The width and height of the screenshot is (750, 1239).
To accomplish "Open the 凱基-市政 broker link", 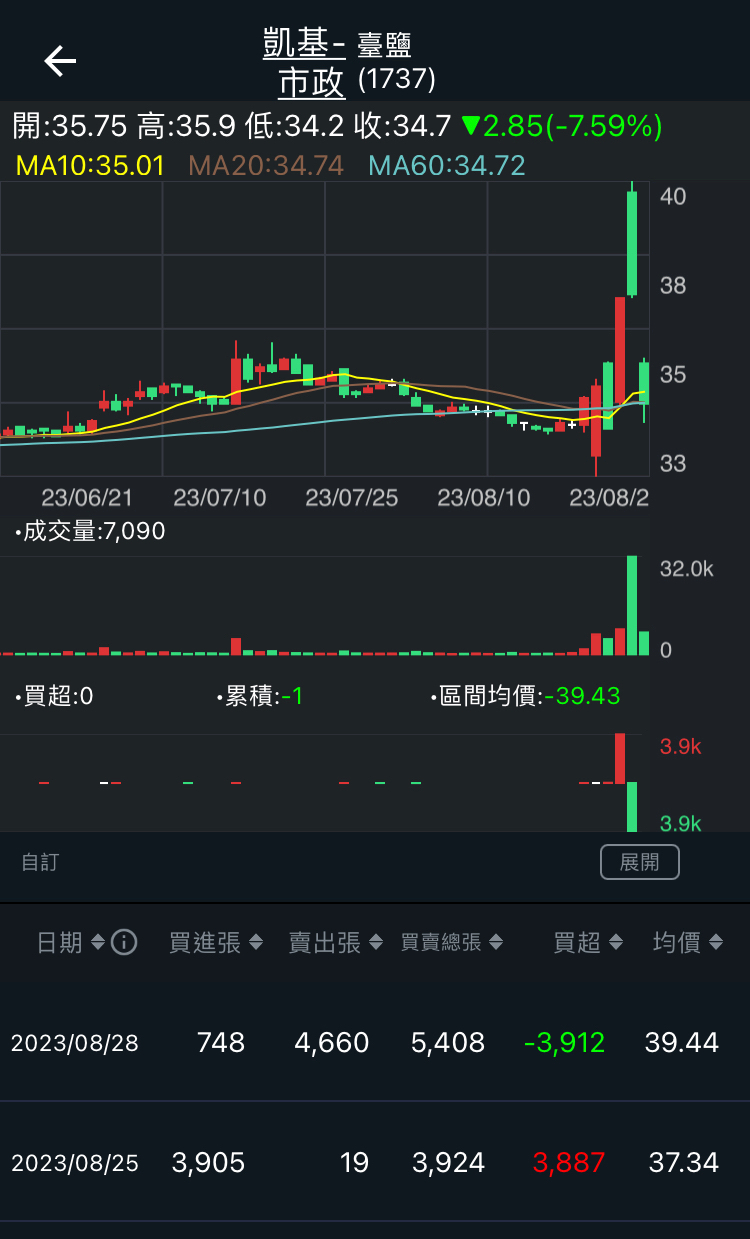I will pyautogui.click(x=305, y=62).
